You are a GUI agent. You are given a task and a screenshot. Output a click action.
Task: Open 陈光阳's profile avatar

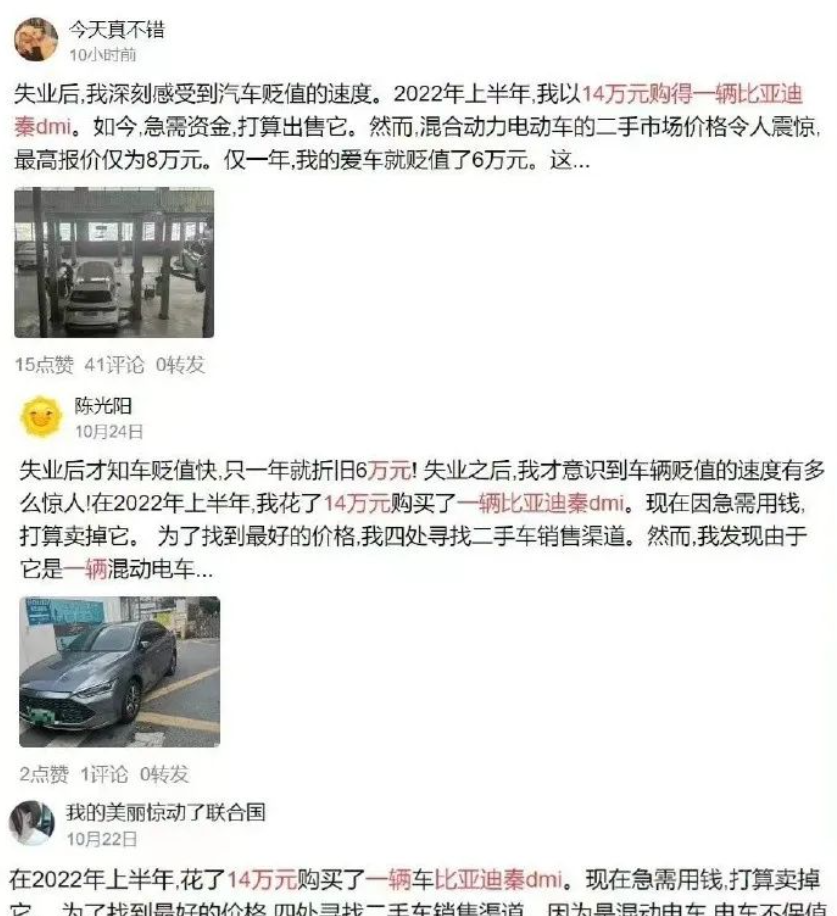click(x=40, y=417)
